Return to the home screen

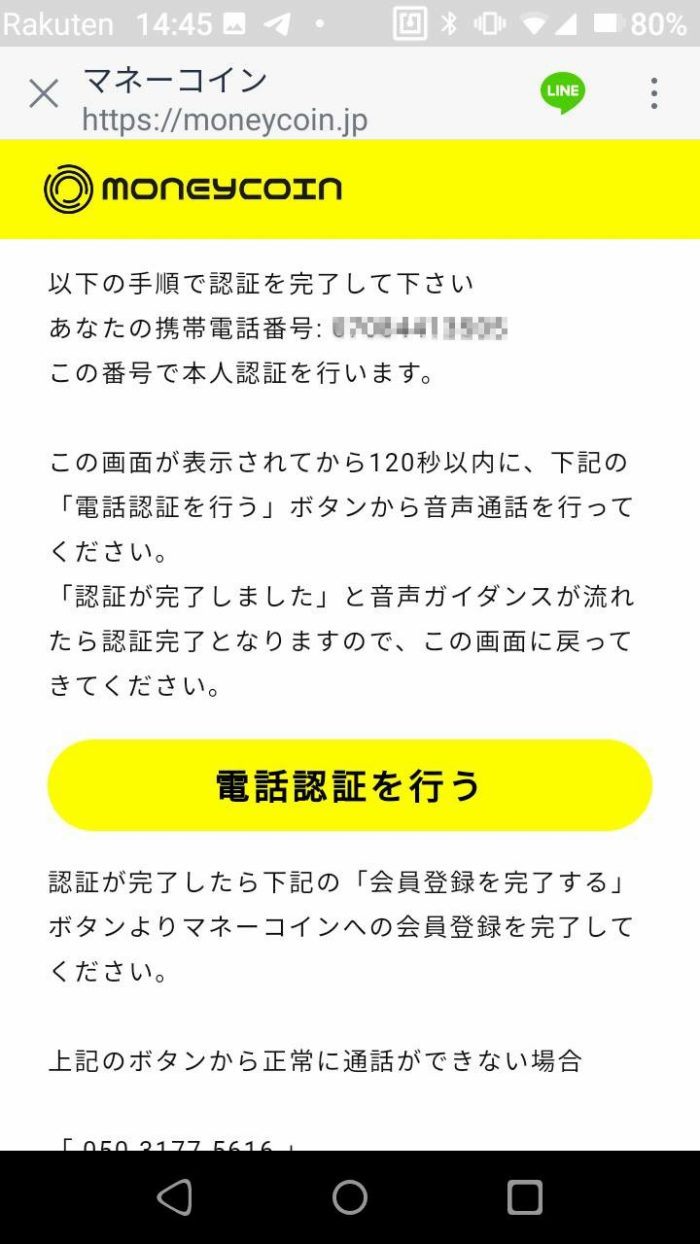coord(350,1196)
